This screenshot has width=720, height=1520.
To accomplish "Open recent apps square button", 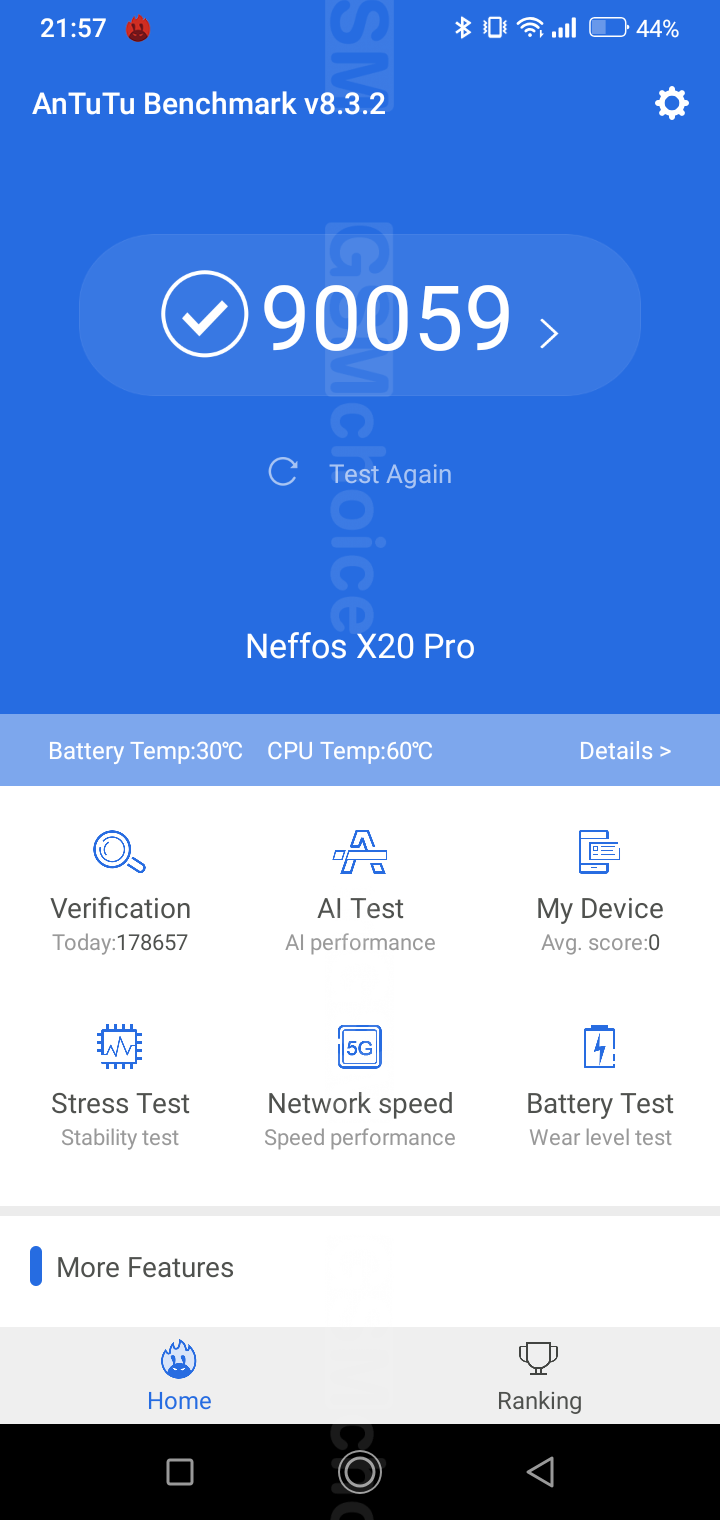I will pos(180,1471).
